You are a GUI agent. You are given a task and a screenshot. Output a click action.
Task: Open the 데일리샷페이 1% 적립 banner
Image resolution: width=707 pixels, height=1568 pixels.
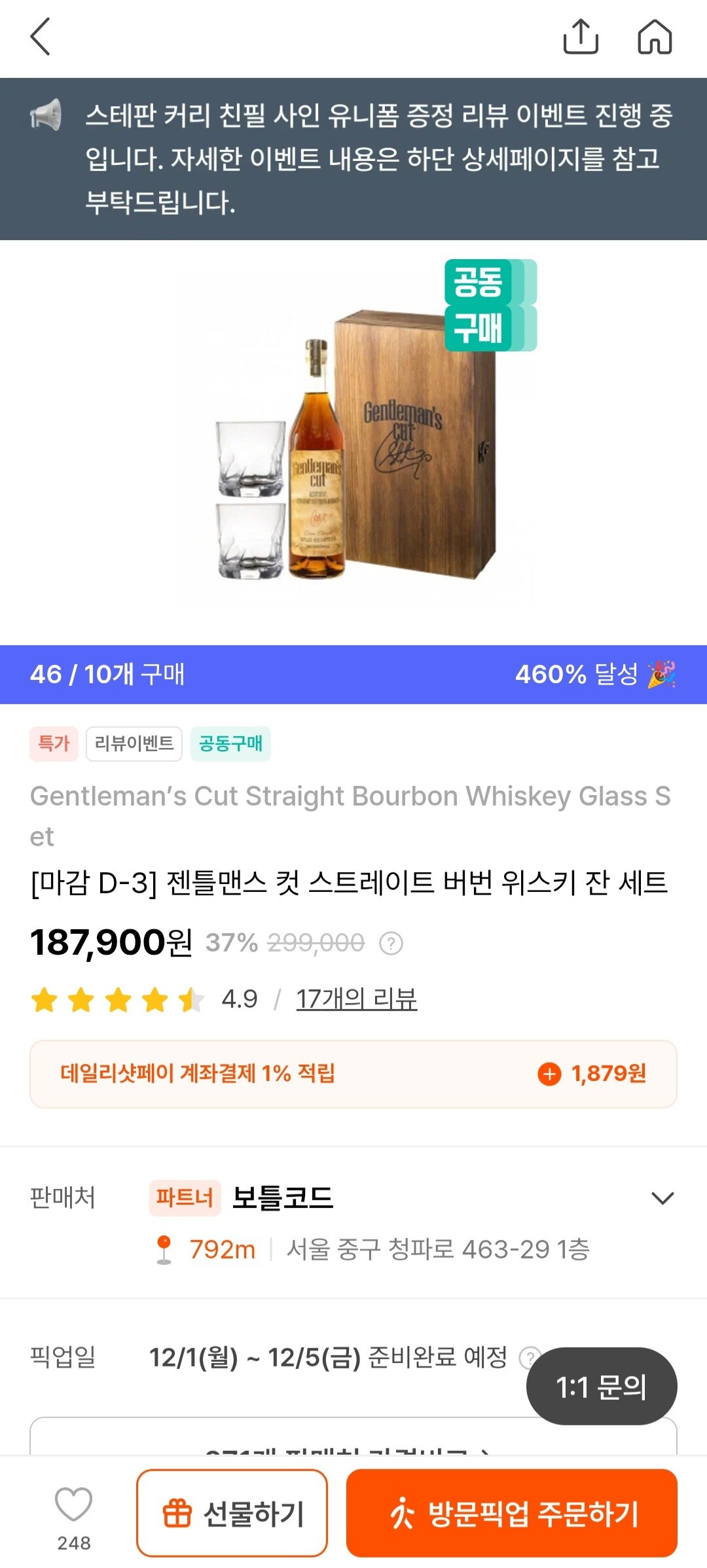point(353,1073)
